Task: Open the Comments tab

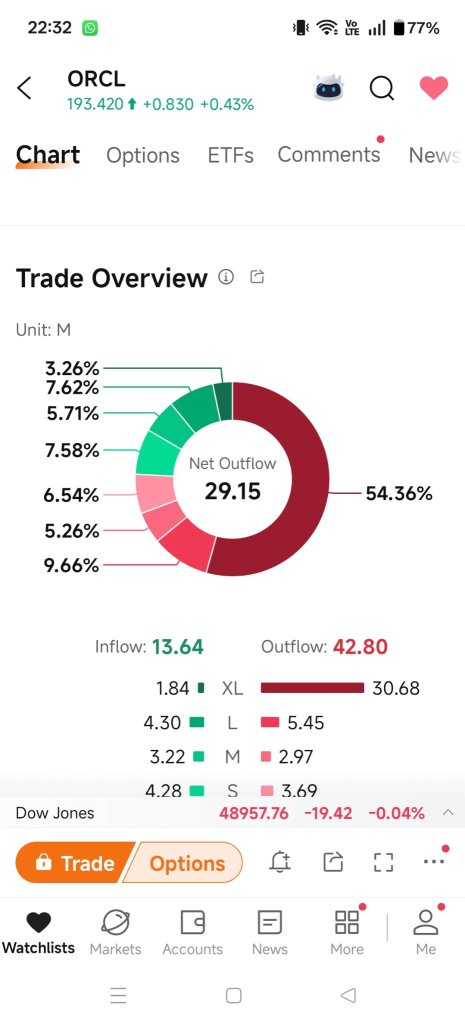Action: click(x=329, y=155)
